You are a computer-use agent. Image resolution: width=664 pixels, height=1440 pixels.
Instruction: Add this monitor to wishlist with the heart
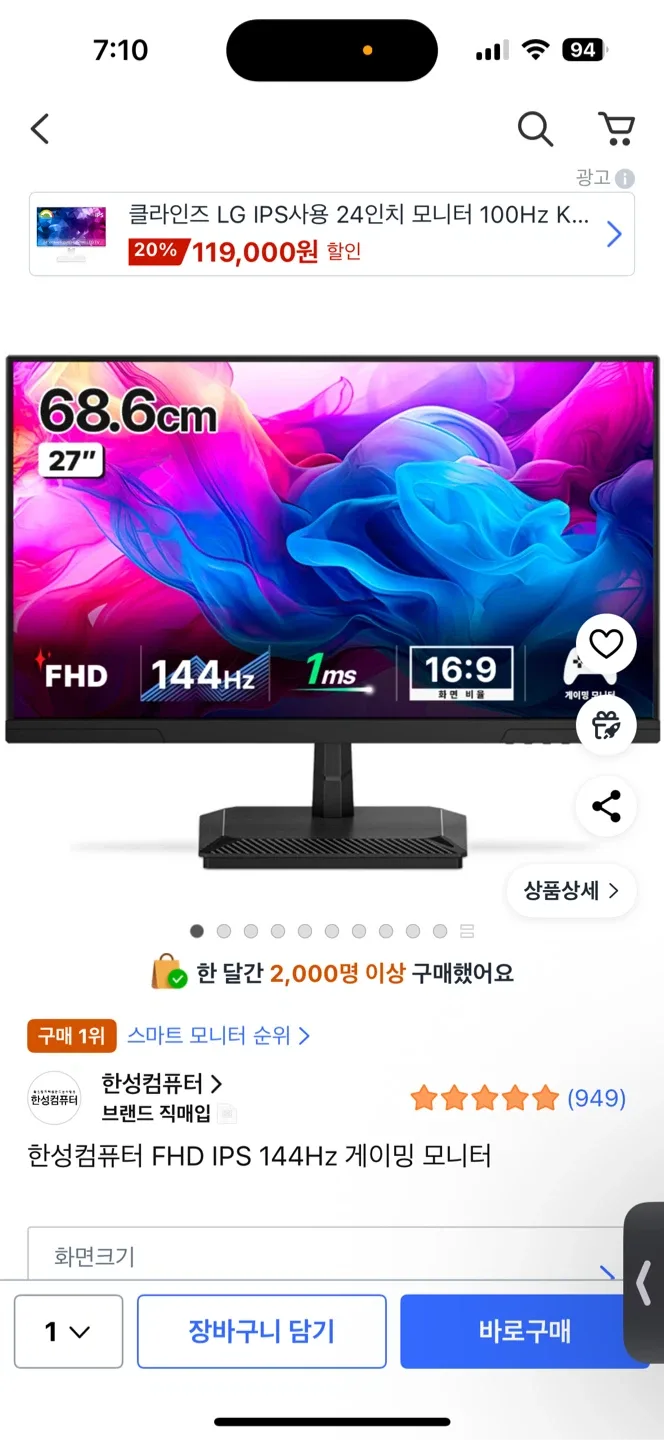[x=606, y=645]
